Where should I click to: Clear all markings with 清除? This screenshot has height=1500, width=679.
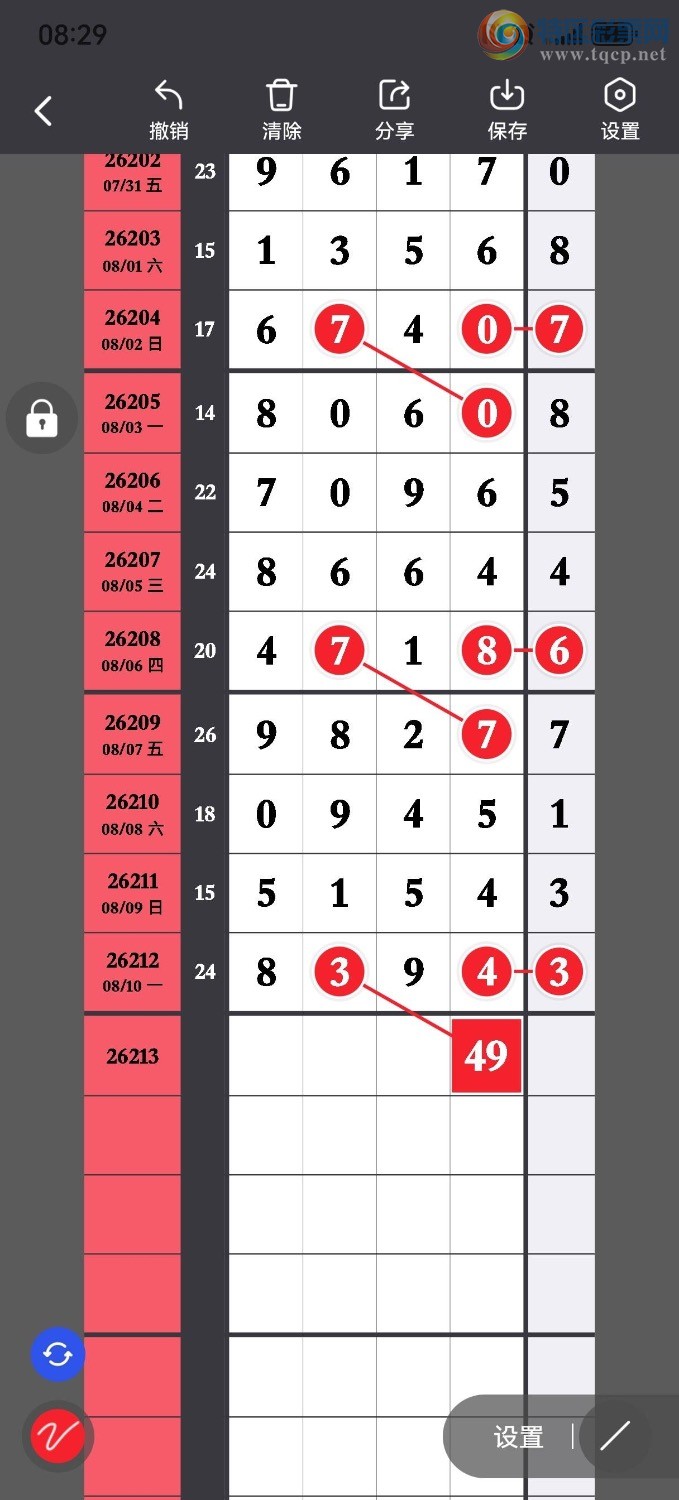click(x=282, y=110)
